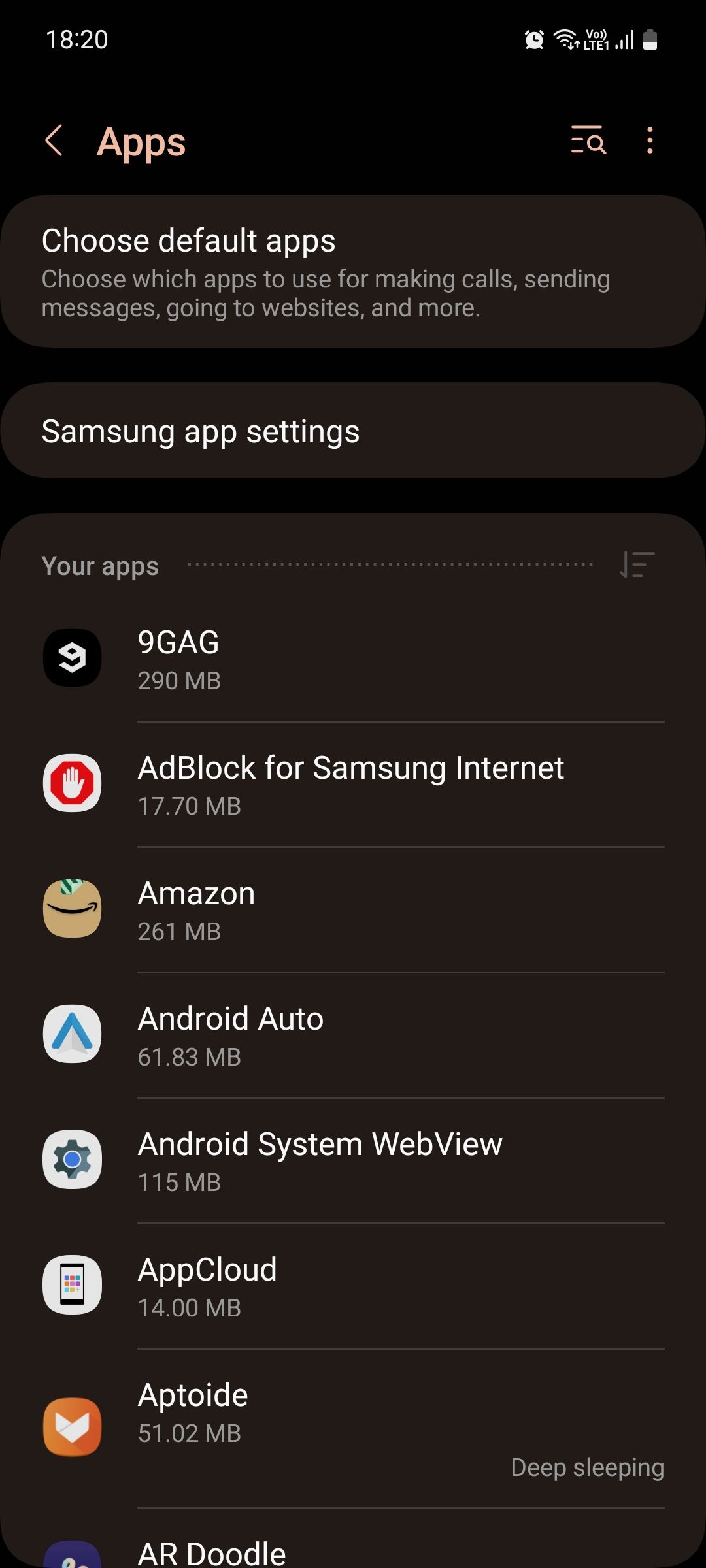Open the three-dot overflow menu
The width and height of the screenshot is (706, 1568).
click(649, 140)
